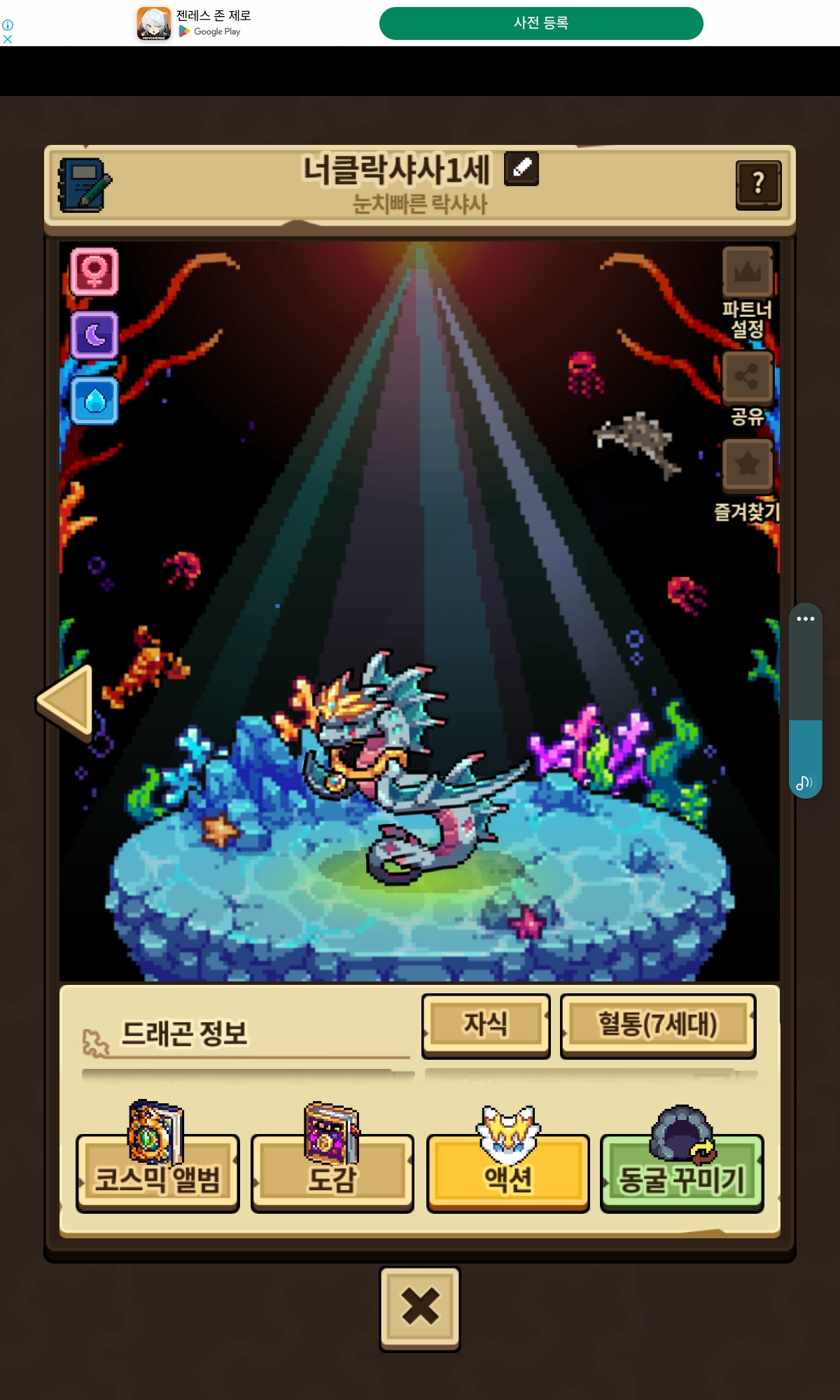The width and height of the screenshot is (840, 1400).
Task: Open 파트너 설정 (partner settings)
Action: (x=748, y=272)
